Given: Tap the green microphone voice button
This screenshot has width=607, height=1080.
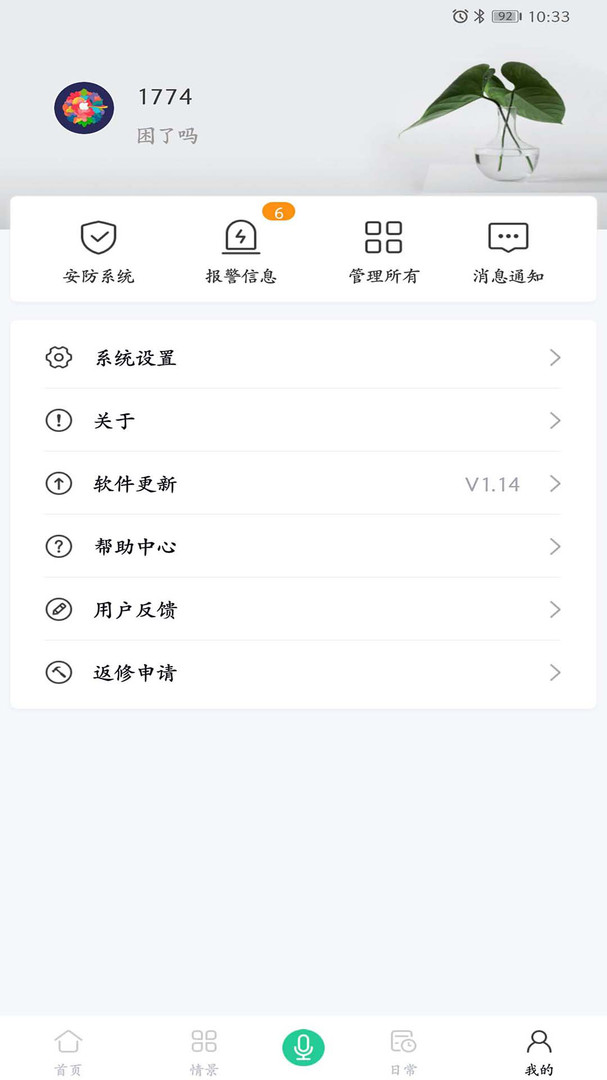Looking at the screenshot, I should pyautogui.click(x=303, y=1048).
